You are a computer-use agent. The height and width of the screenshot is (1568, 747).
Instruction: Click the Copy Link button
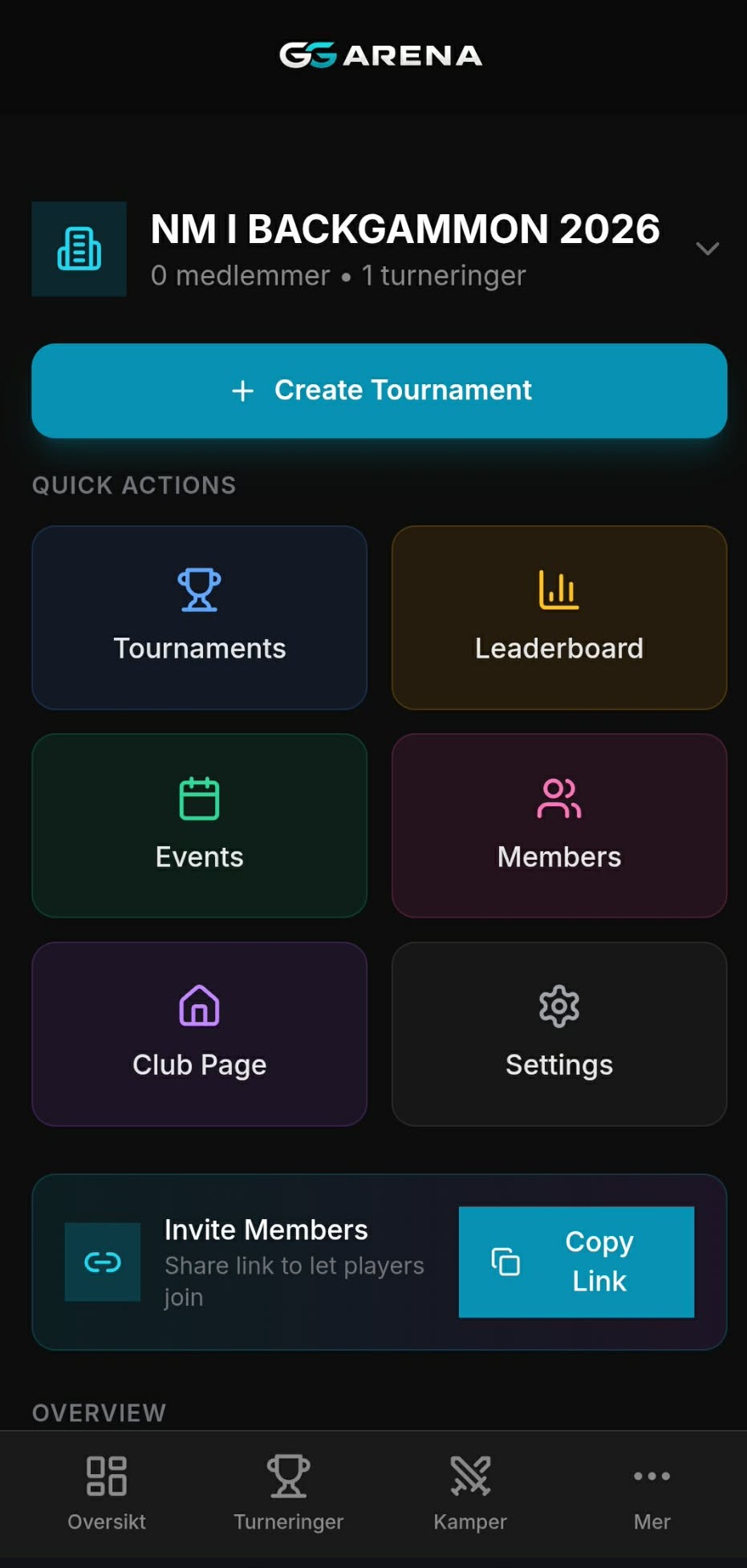click(575, 1262)
